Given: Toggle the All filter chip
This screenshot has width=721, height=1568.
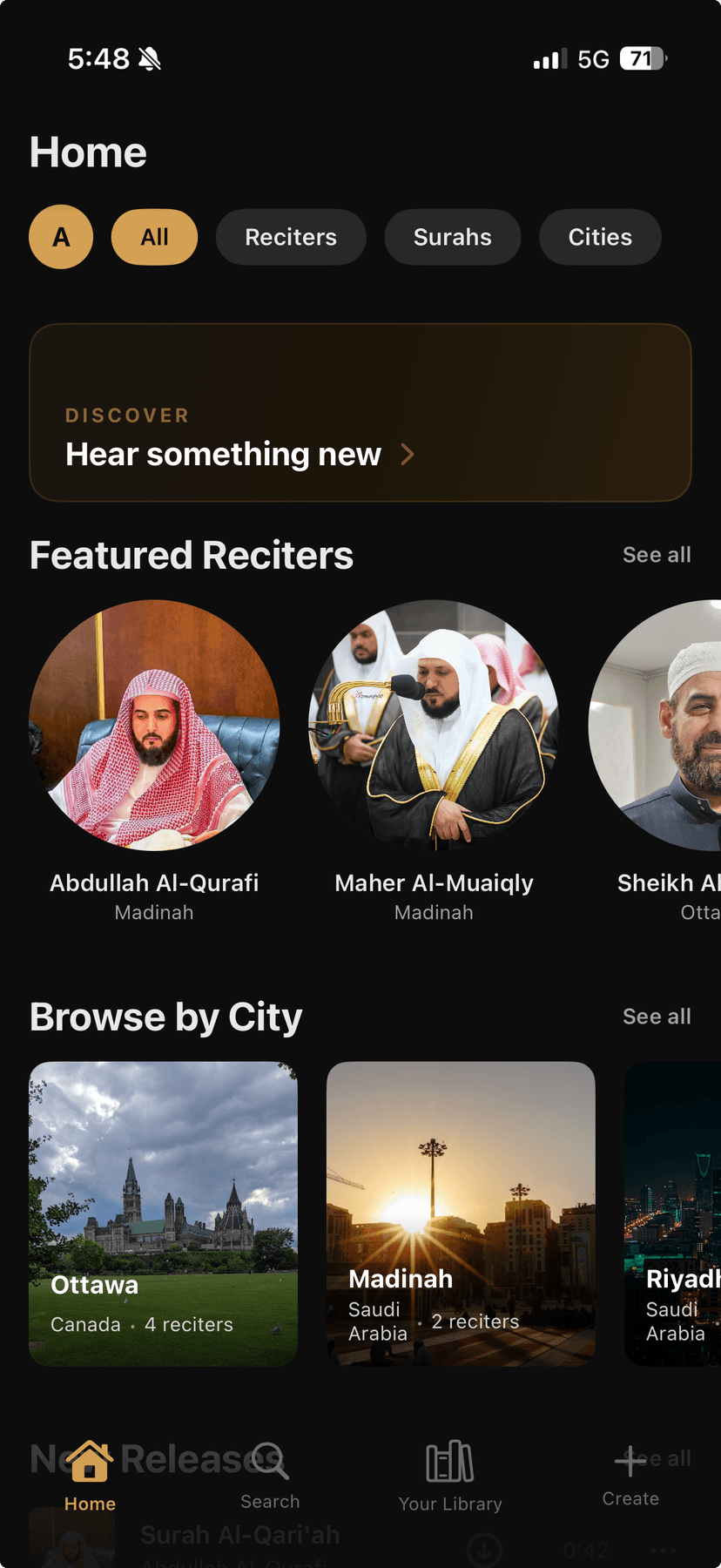Looking at the screenshot, I should pyautogui.click(x=154, y=236).
